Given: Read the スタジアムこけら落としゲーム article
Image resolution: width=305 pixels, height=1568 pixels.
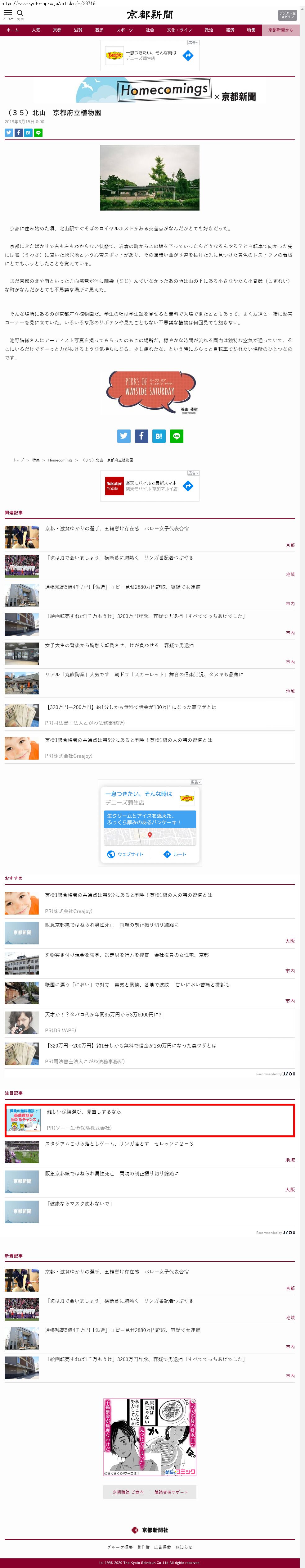Looking at the screenshot, I should (x=119, y=1144).
